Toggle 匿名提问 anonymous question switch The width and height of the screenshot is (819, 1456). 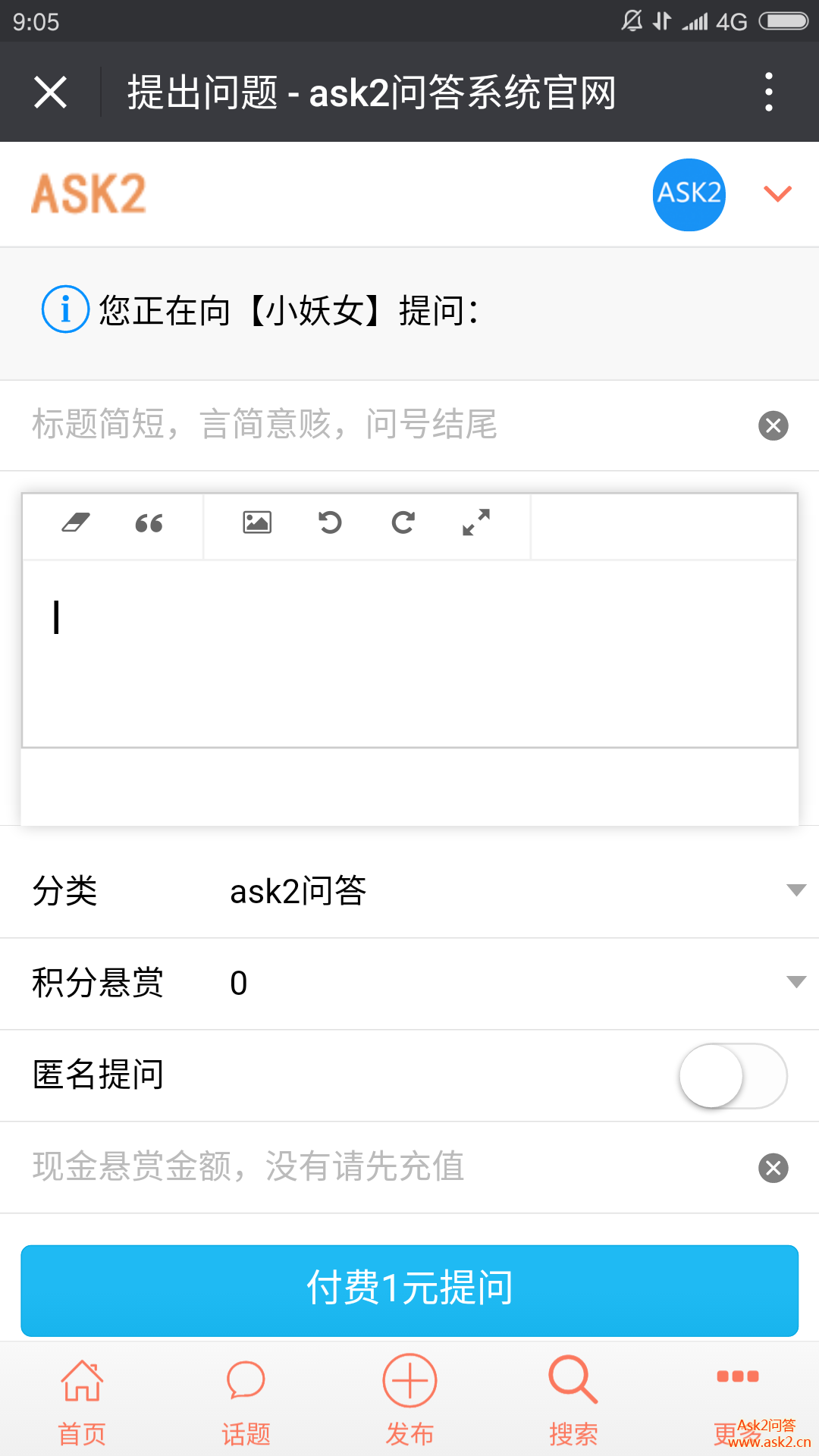point(733,1075)
